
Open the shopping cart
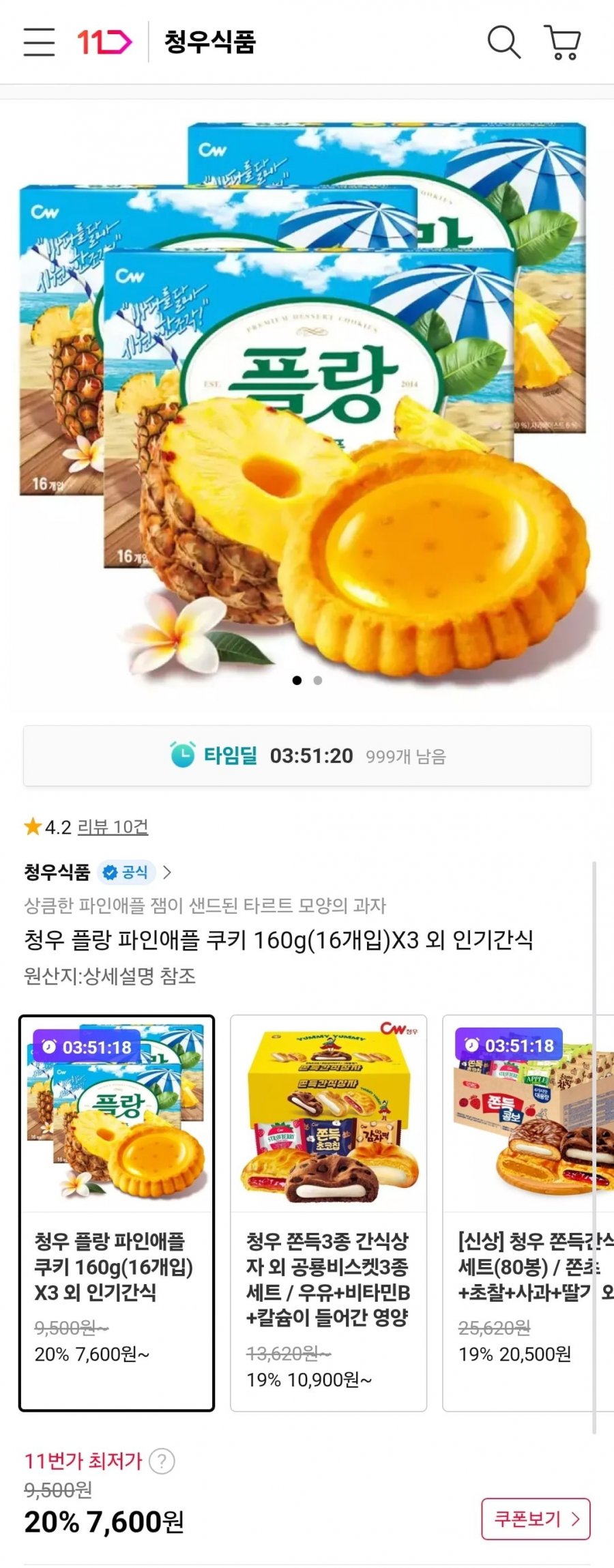[562, 42]
